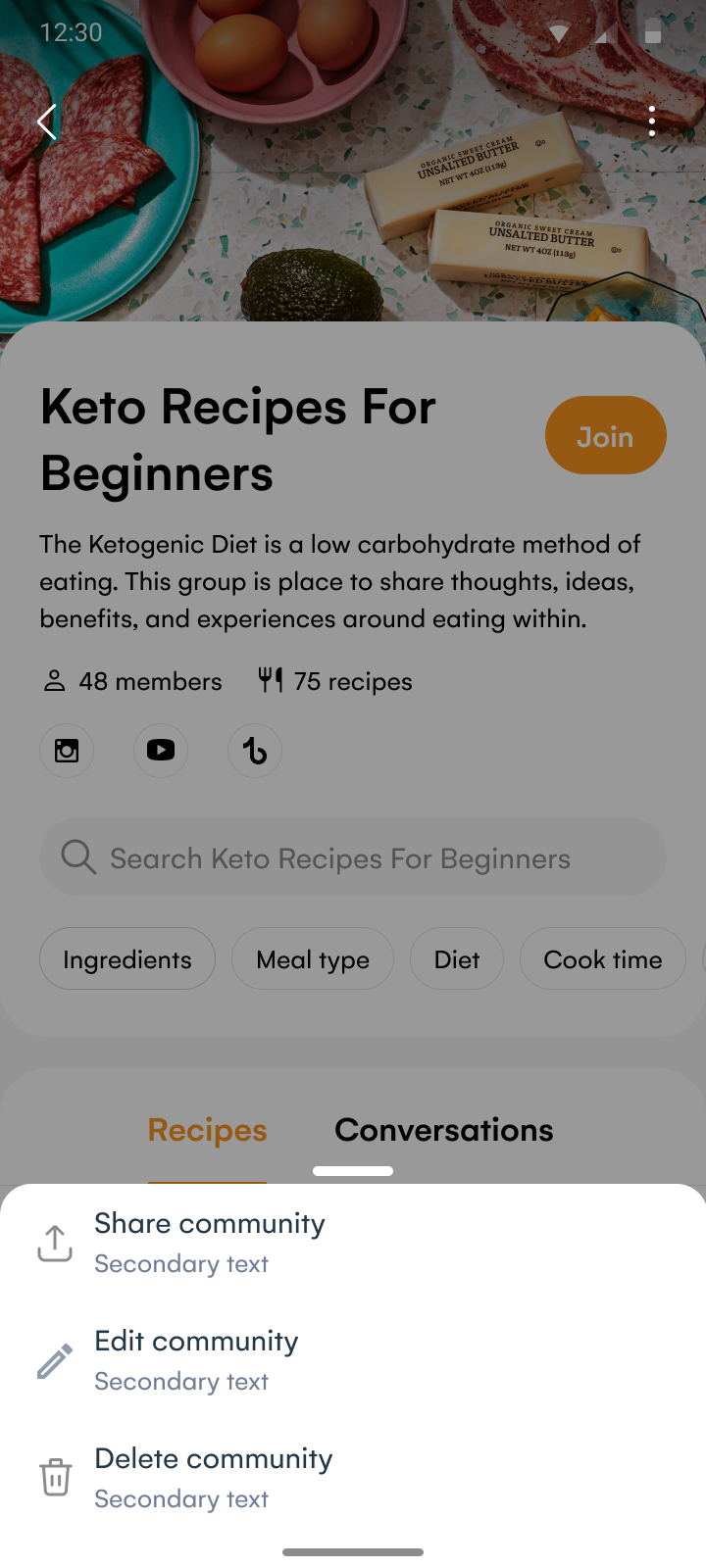The width and height of the screenshot is (706, 1568).
Task: Select the Meal type filter chip
Action: pos(313,958)
